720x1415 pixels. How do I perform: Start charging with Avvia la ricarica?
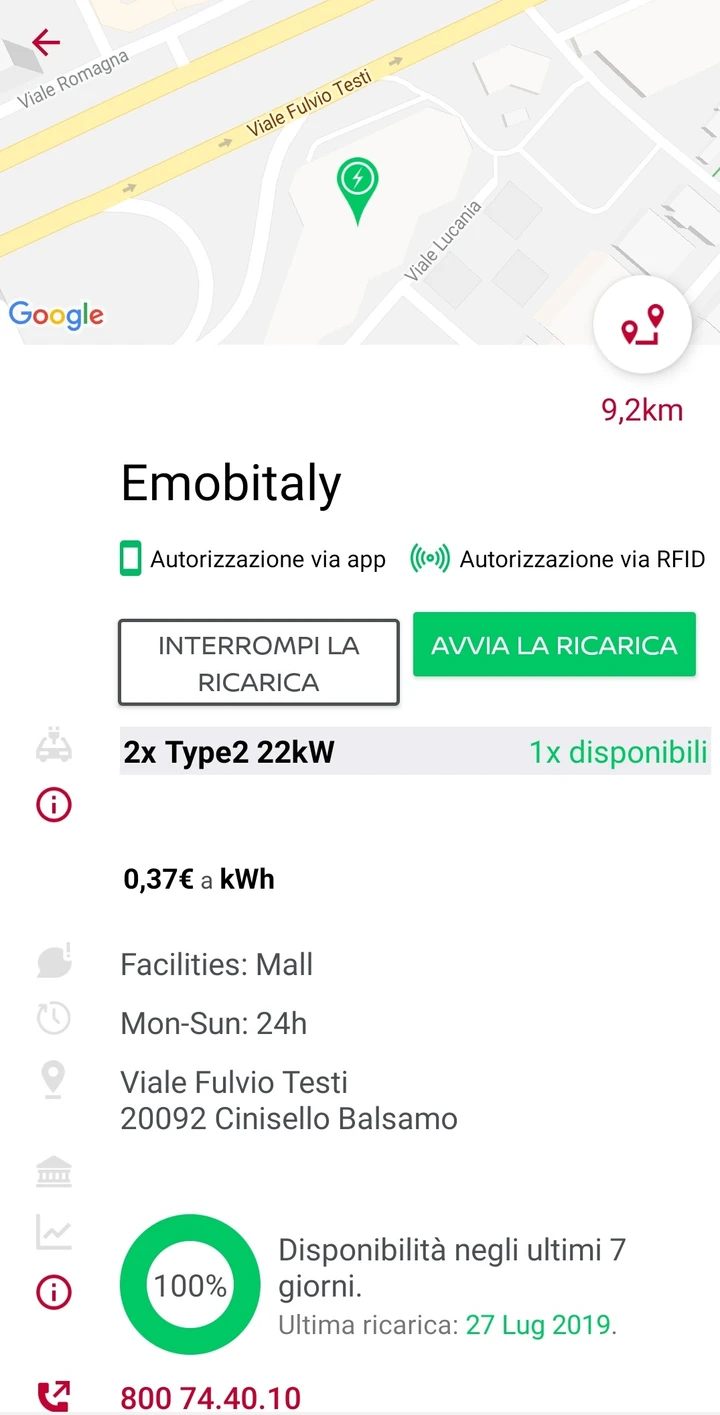pos(554,645)
